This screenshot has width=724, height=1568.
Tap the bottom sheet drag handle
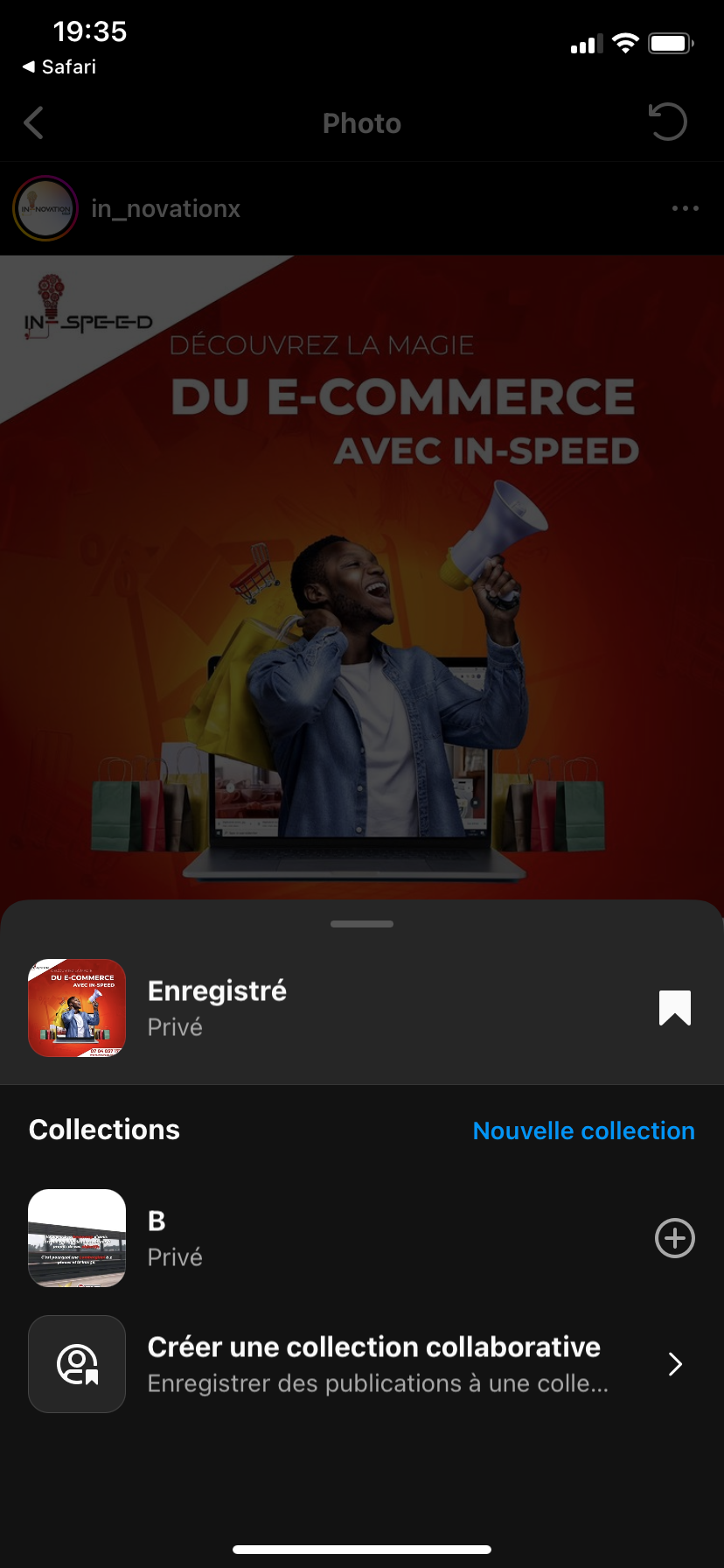(x=362, y=924)
